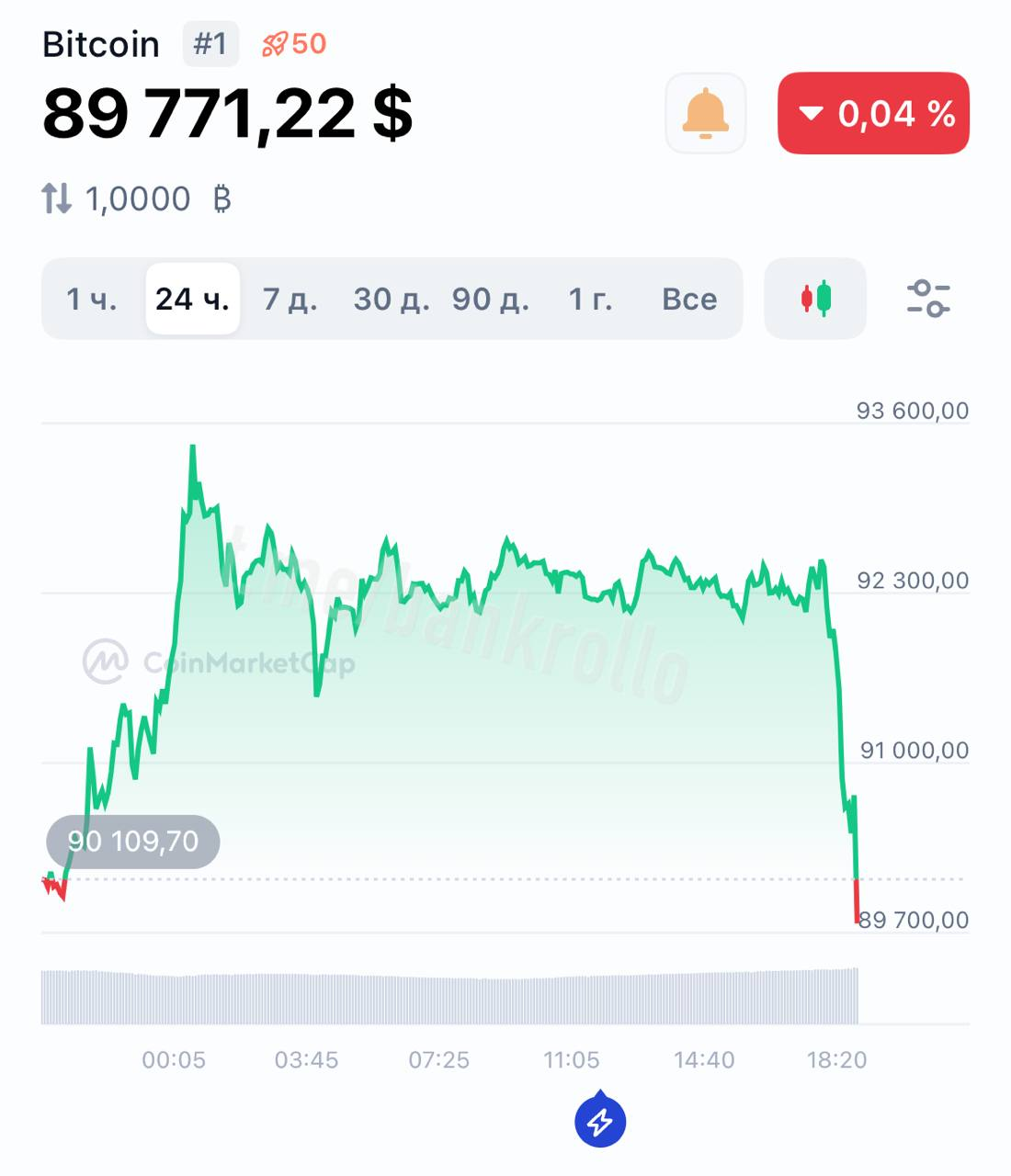The height and width of the screenshot is (1176, 1011).
Task: Open the BTC currency converter arrows
Action: point(56,198)
